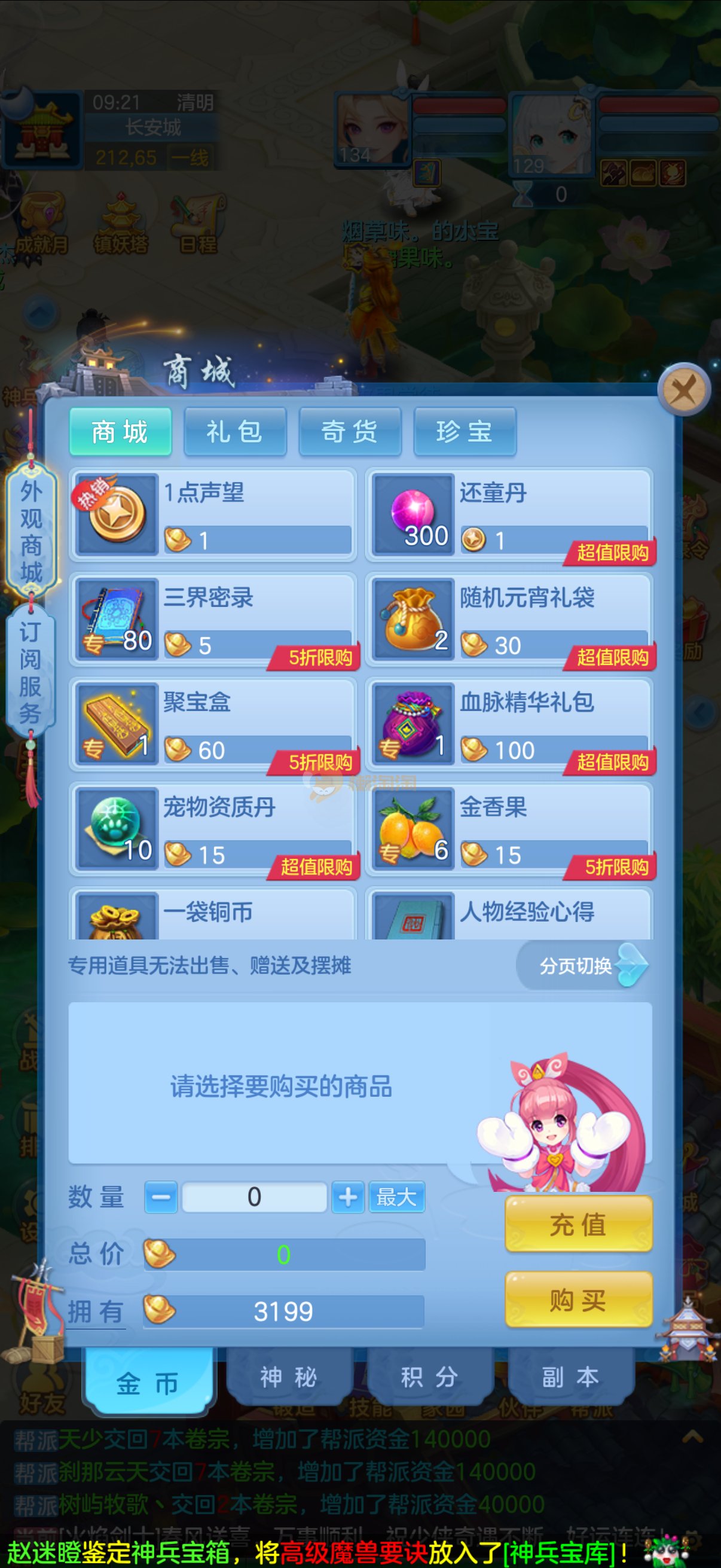Close the 商城 shop dialog
721x1568 pixels.
pos(684,389)
